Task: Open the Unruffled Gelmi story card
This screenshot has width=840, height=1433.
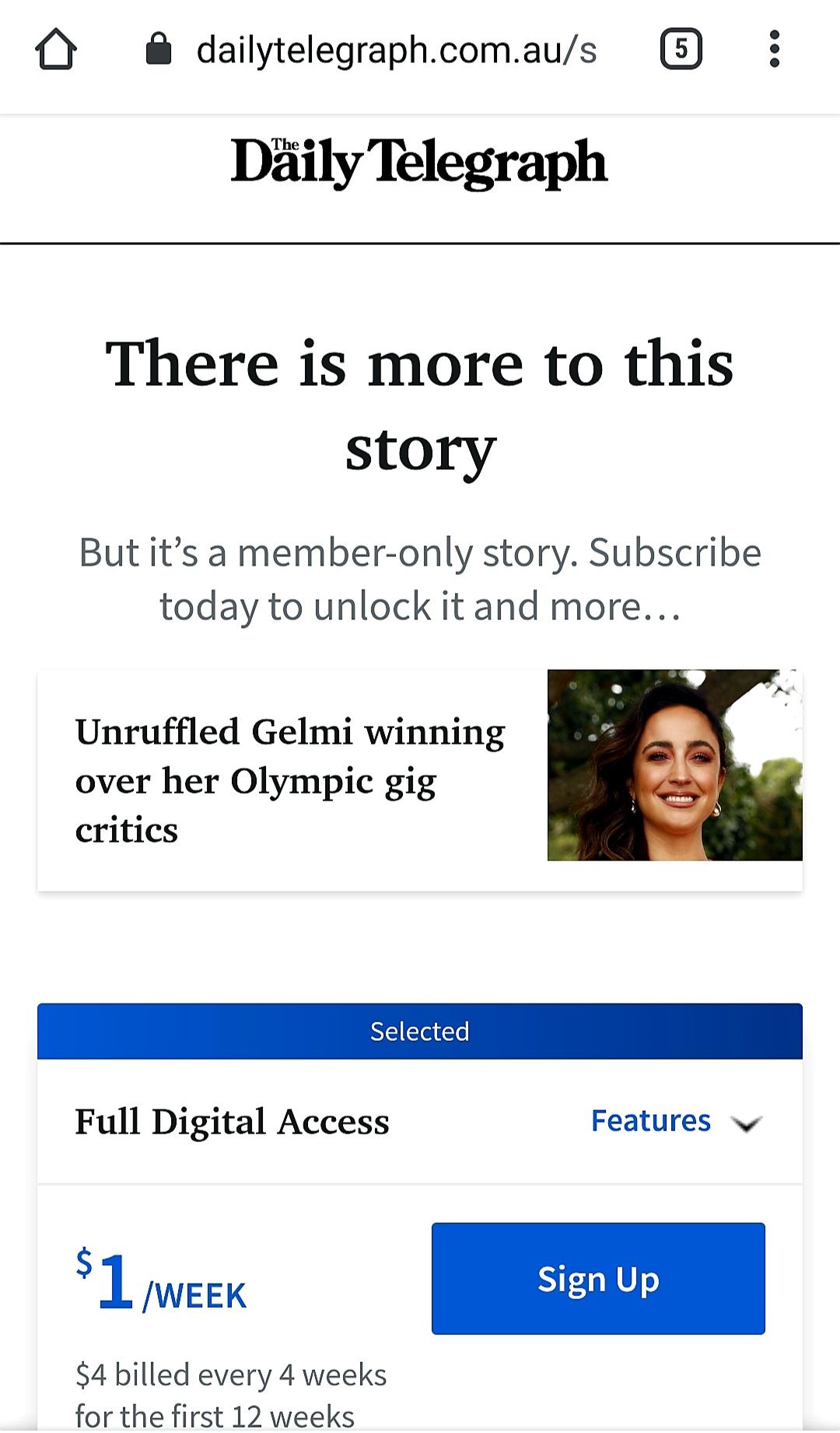Action: [x=419, y=780]
